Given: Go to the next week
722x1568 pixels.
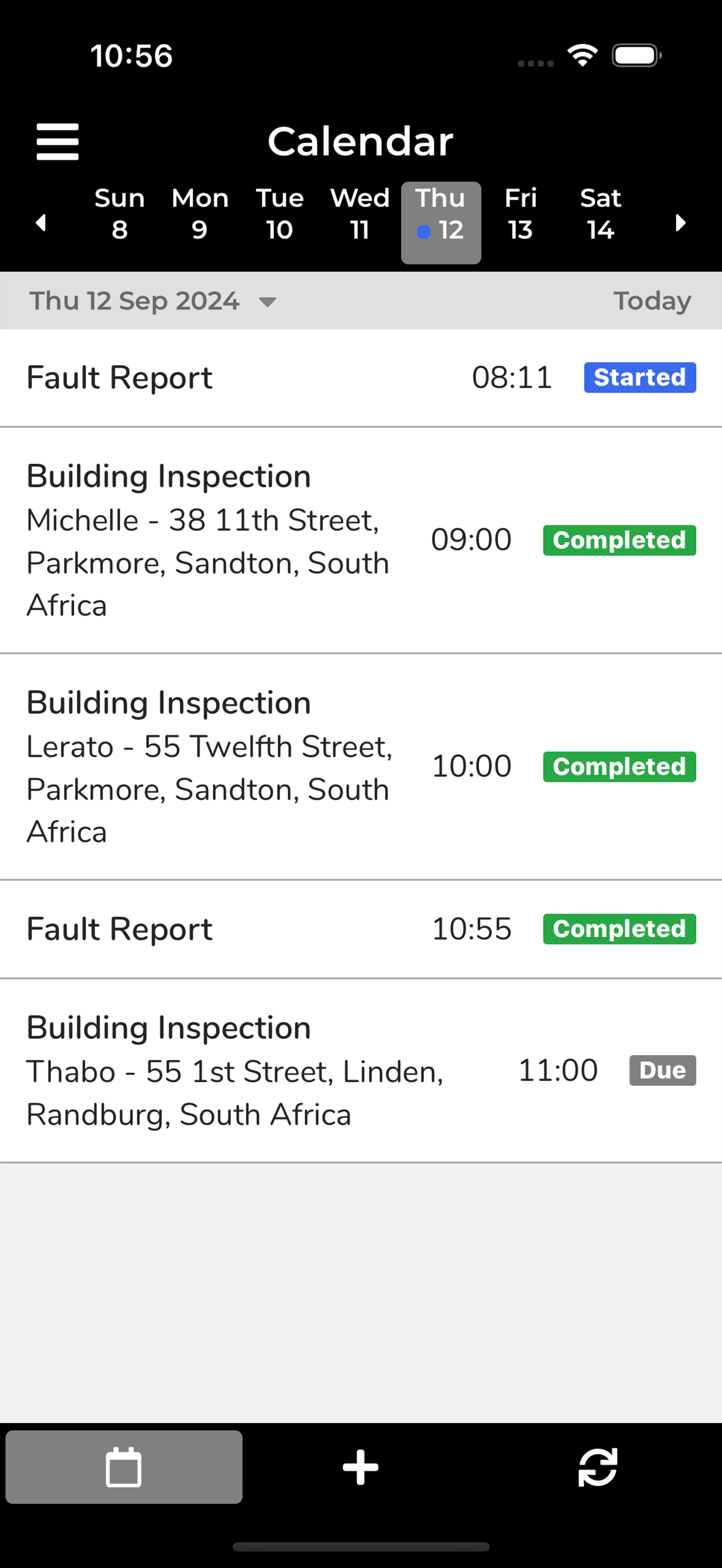Looking at the screenshot, I should click(680, 223).
